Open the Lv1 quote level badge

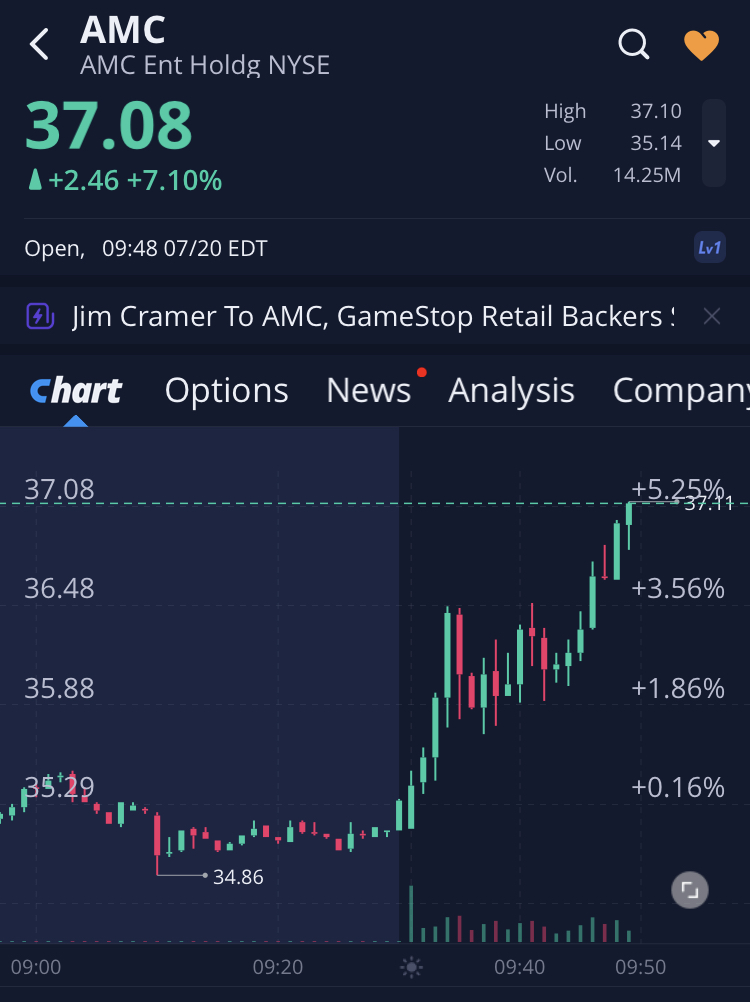pos(709,248)
